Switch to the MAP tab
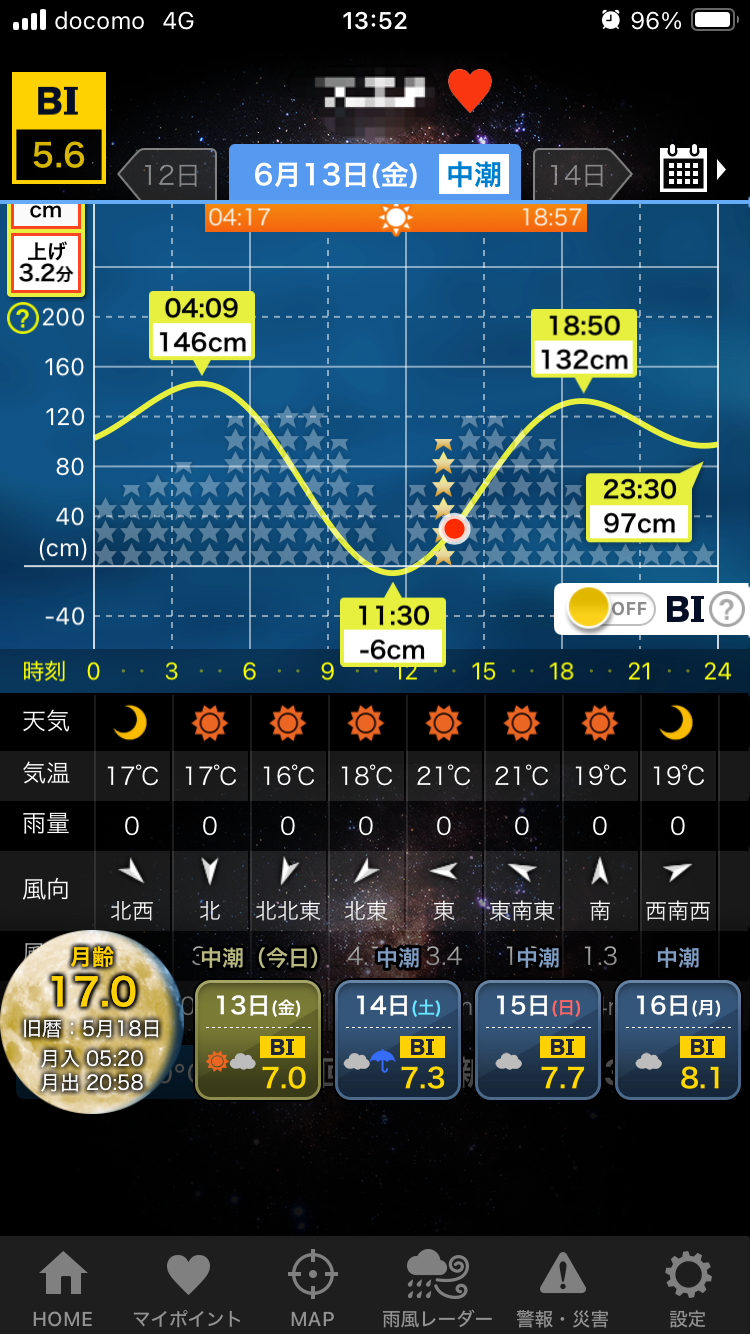Image resolution: width=750 pixels, height=1334 pixels. (312, 1289)
